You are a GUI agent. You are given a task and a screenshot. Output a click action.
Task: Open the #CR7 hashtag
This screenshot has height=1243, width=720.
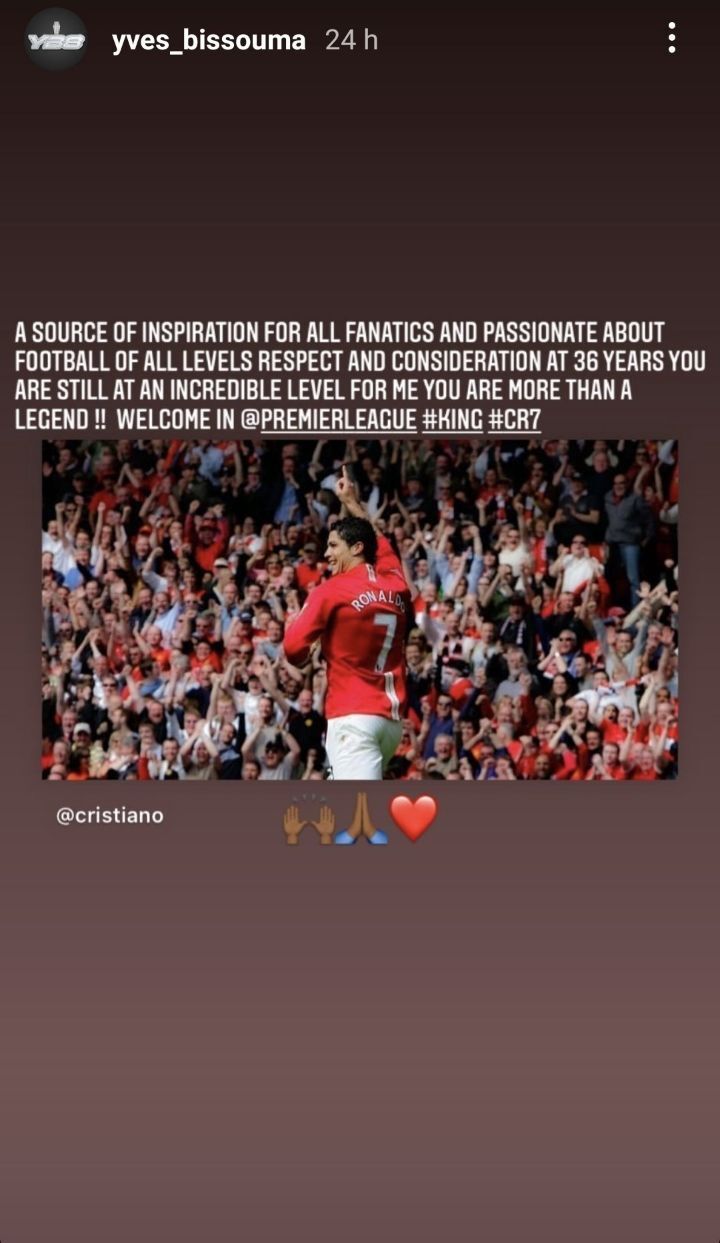tap(514, 418)
